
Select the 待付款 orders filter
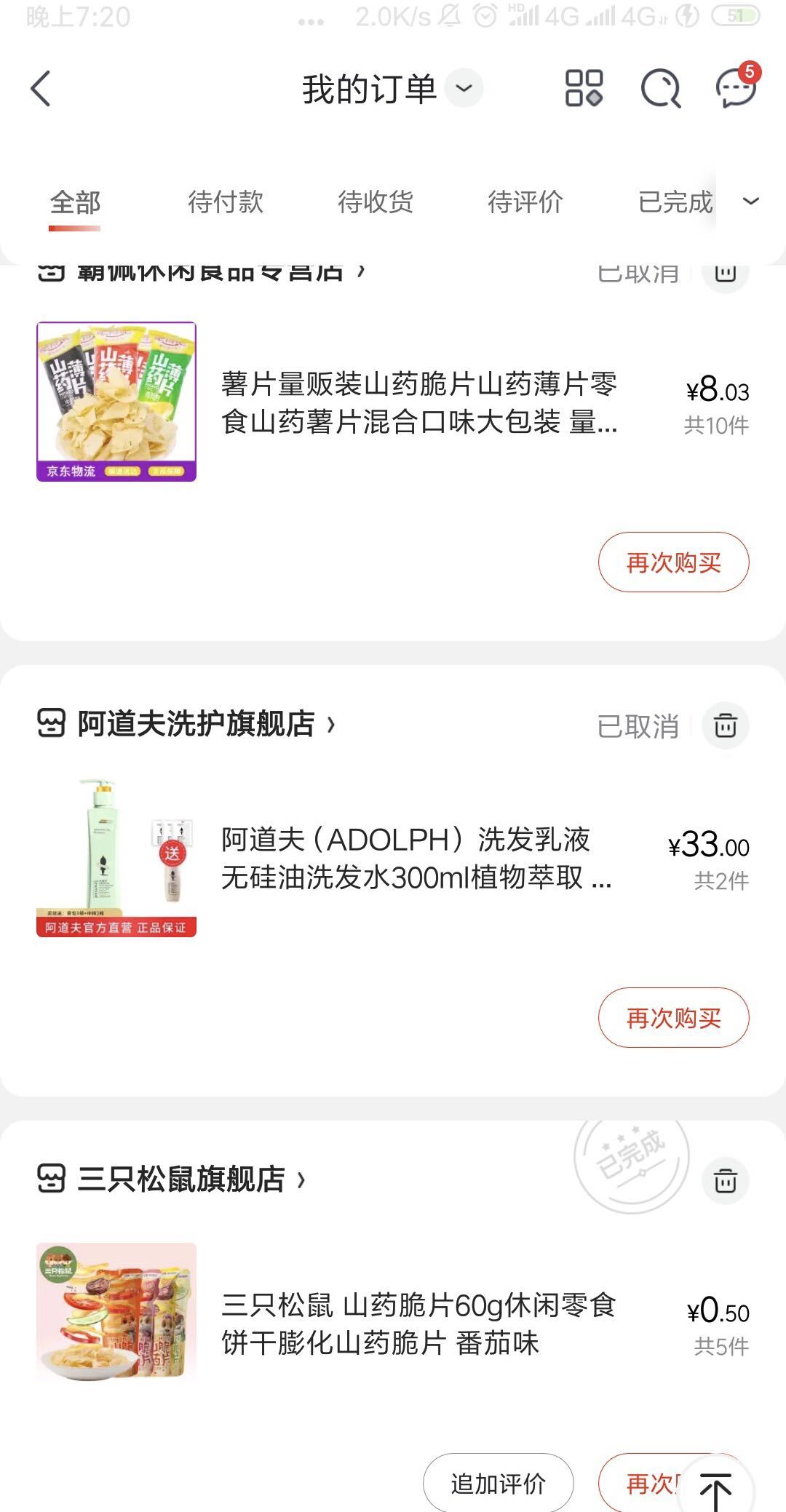click(x=225, y=202)
